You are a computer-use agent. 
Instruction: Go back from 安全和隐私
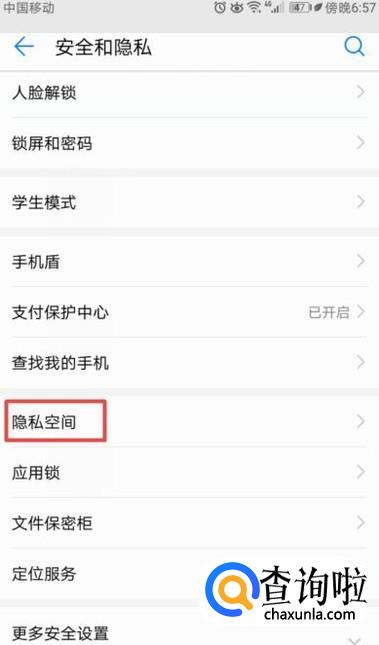click(x=24, y=47)
